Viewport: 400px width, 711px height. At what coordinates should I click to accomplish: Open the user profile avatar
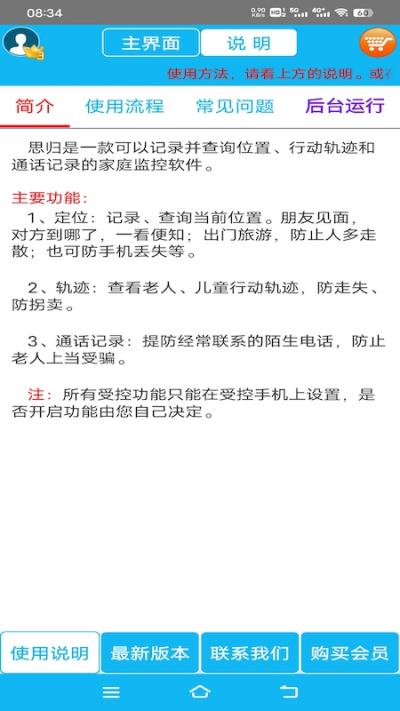point(23,43)
